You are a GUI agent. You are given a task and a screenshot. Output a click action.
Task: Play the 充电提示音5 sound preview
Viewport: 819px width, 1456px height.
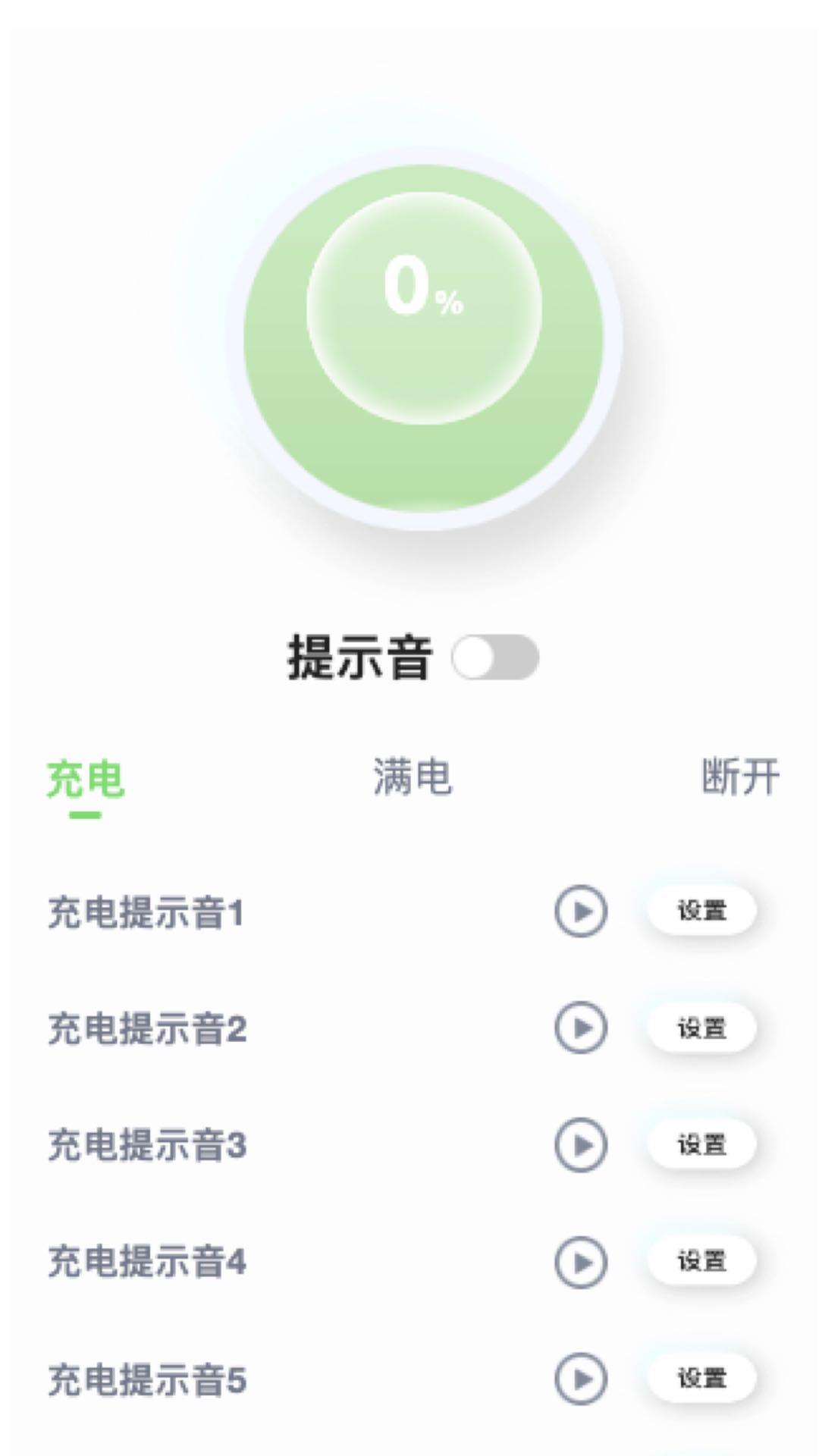(x=580, y=1379)
